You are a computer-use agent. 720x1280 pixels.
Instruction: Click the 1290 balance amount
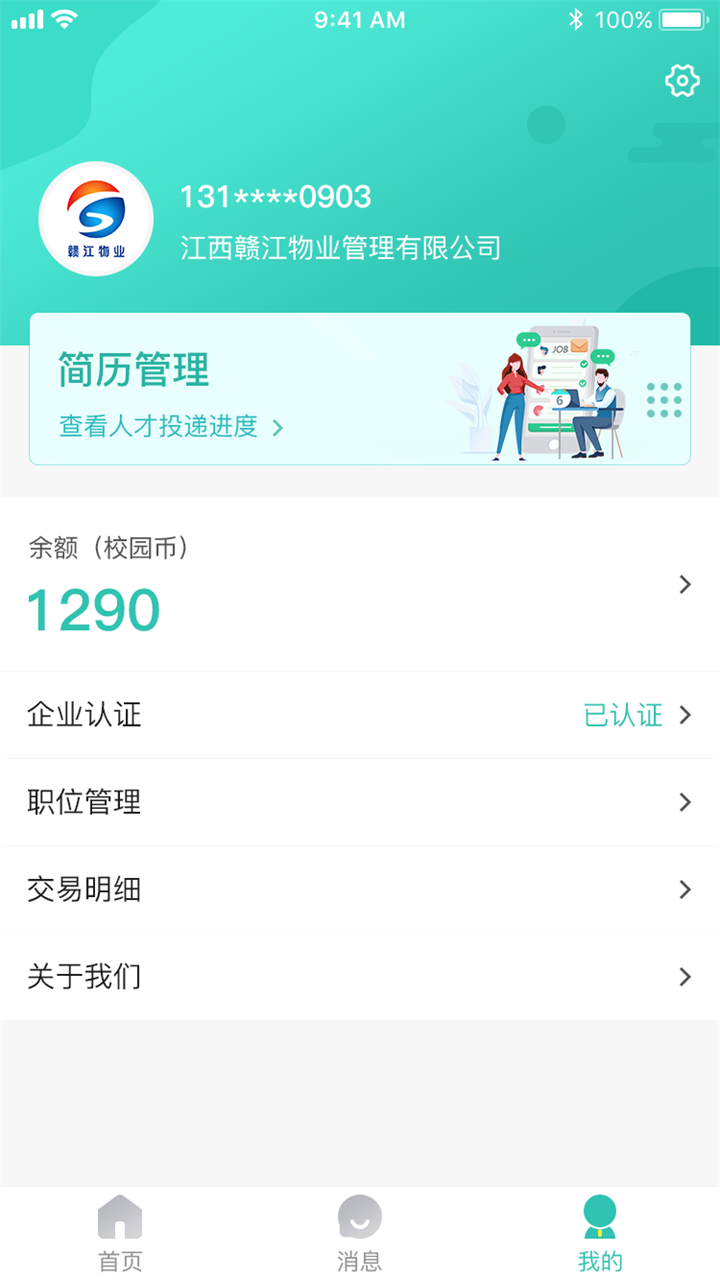click(91, 608)
